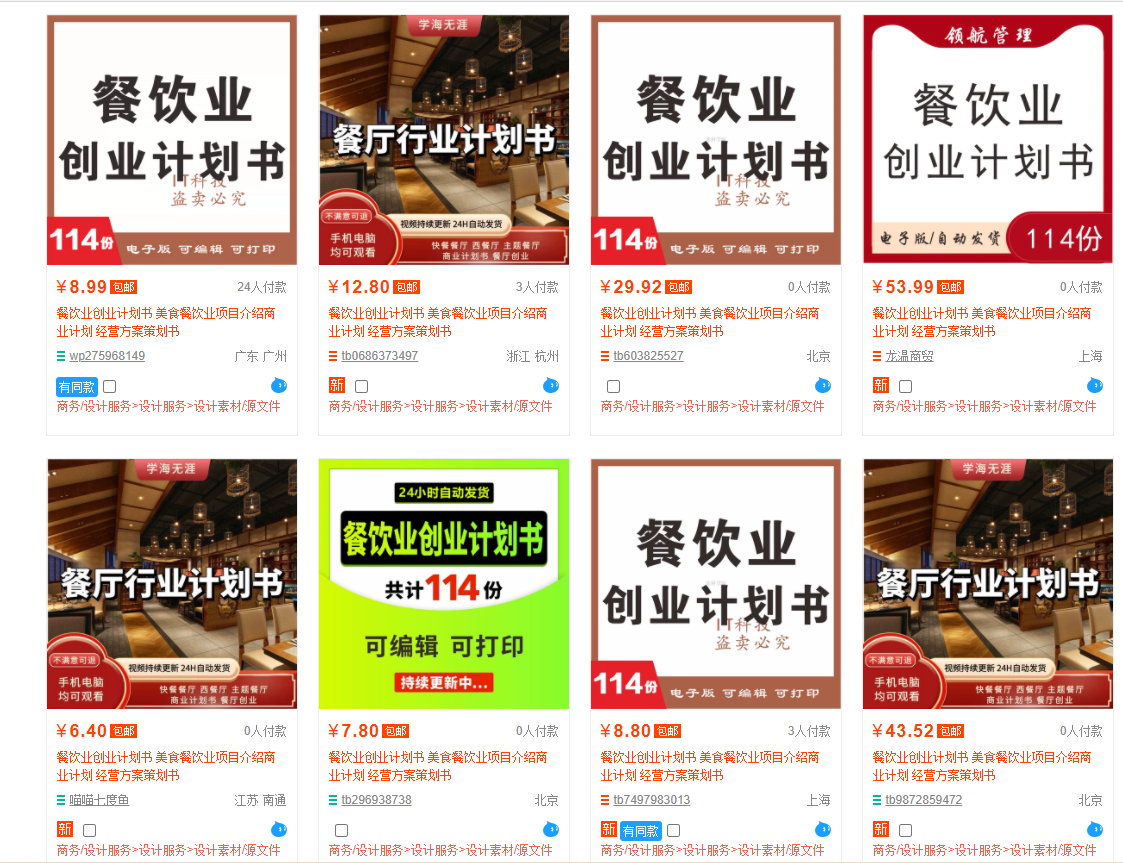Tick the checkbox on the ¥29.92 item
Viewport: 1123px width, 863px height.
pyautogui.click(x=613, y=386)
